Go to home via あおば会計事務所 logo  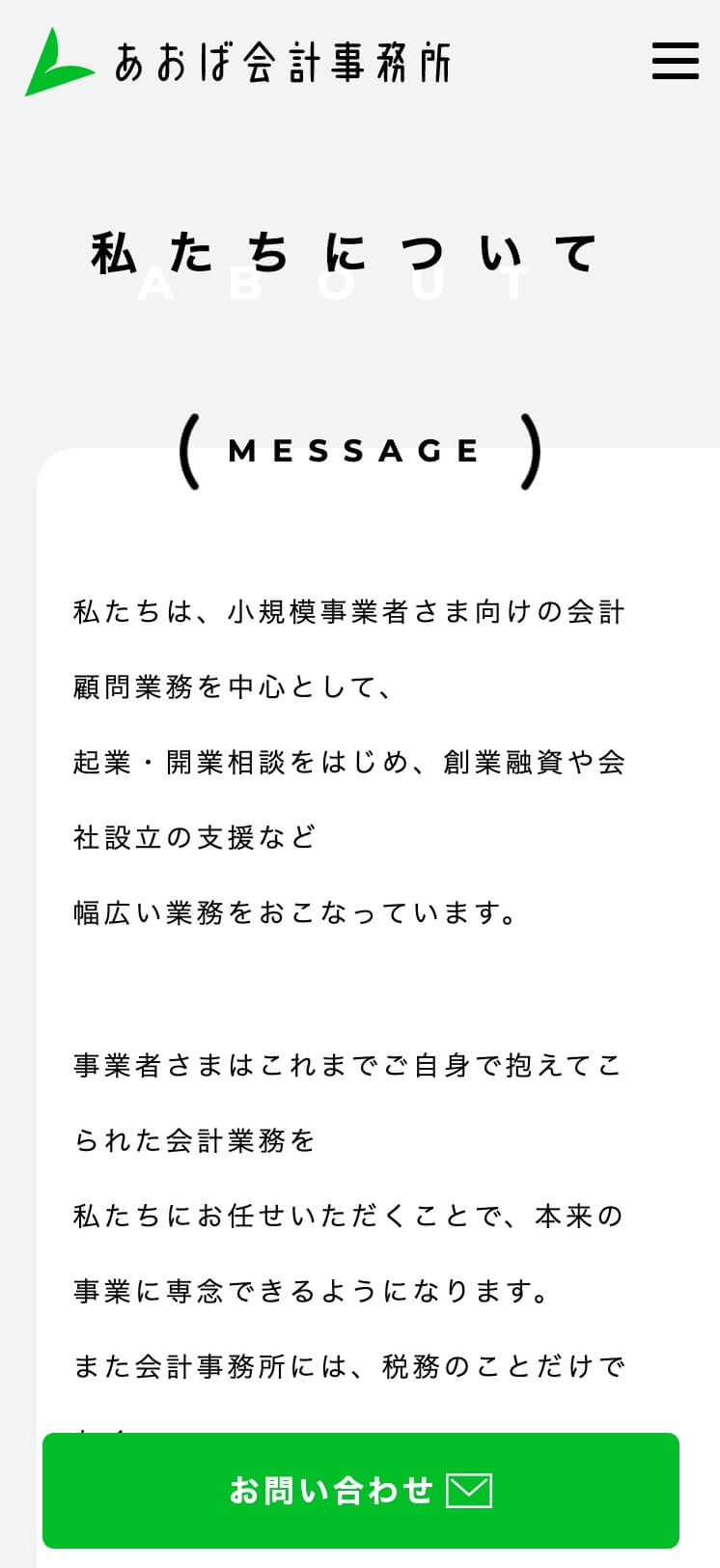click(237, 62)
